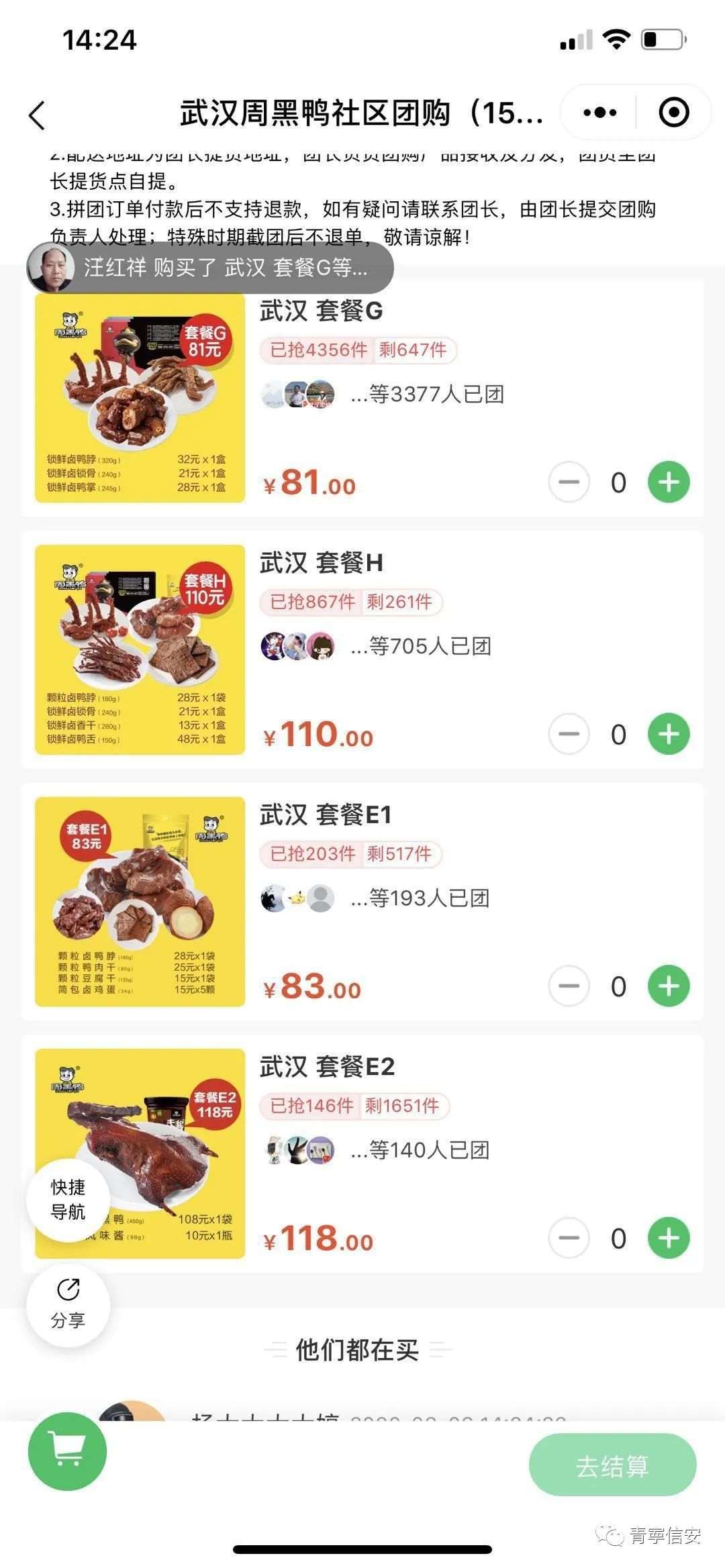Reduce quantity of 武汉 套餐E2
The width and height of the screenshot is (725, 1568).
click(569, 1238)
